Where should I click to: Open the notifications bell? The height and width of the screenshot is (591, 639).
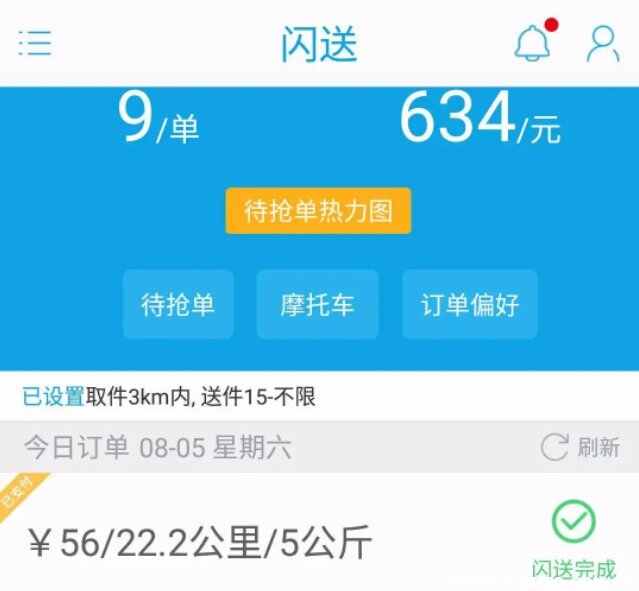532,43
